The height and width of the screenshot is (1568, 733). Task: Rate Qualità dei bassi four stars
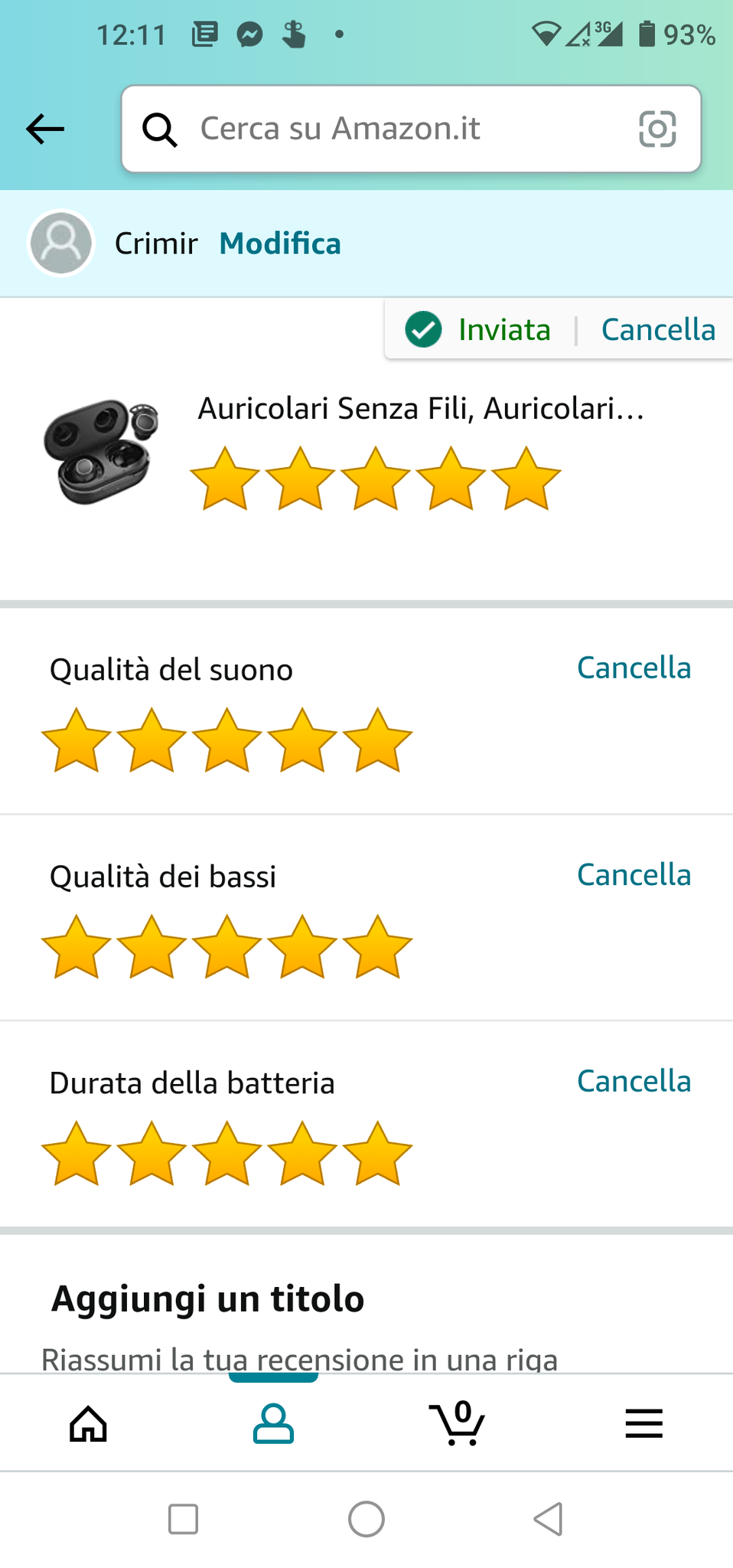[302, 947]
